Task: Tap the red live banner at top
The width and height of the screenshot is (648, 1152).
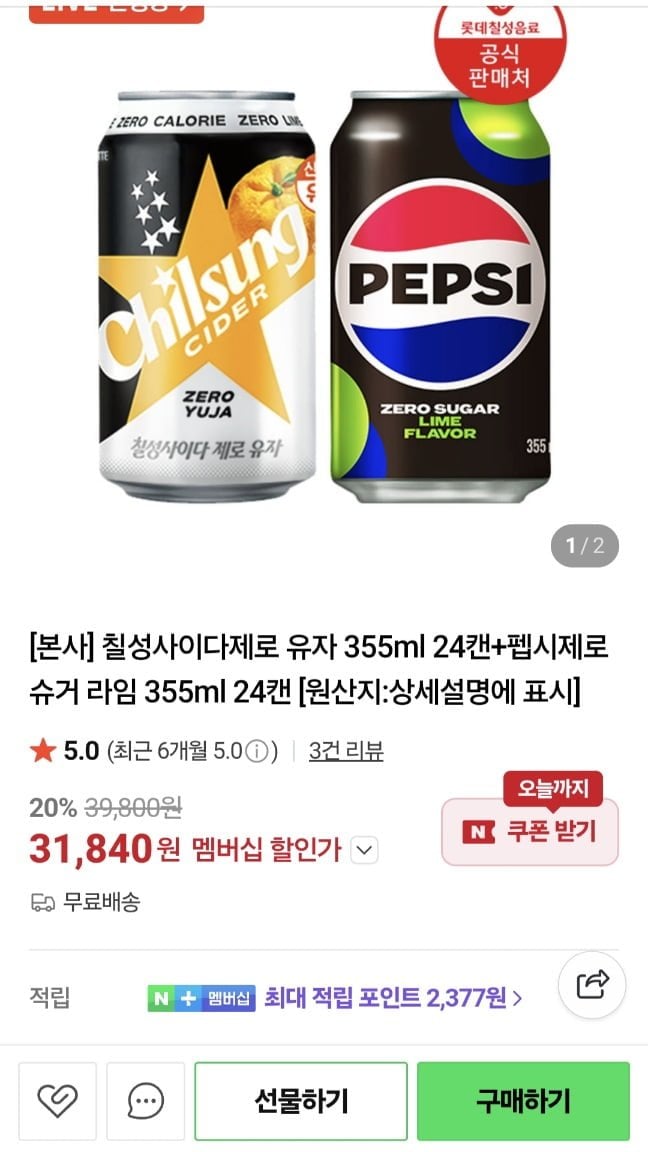Action: [x=116, y=10]
